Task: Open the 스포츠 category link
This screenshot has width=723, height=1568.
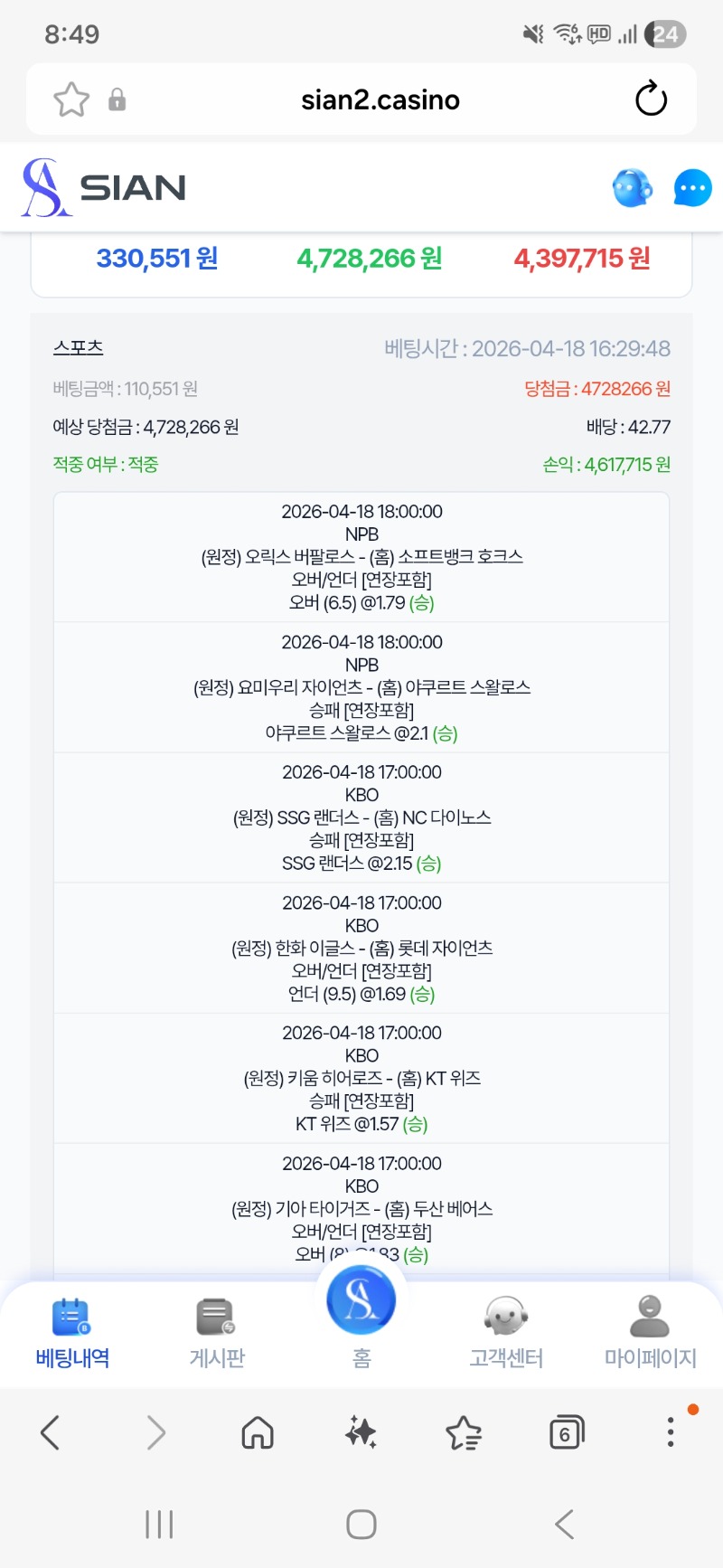Action: point(79,348)
